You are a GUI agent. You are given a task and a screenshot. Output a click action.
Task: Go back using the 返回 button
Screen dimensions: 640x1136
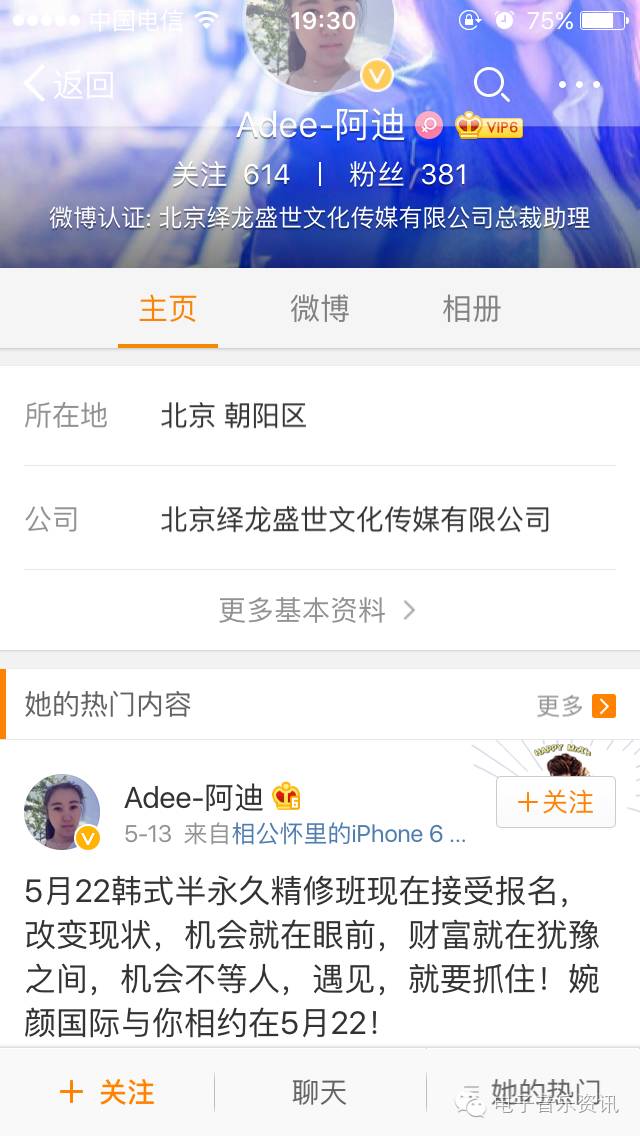pos(68,85)
